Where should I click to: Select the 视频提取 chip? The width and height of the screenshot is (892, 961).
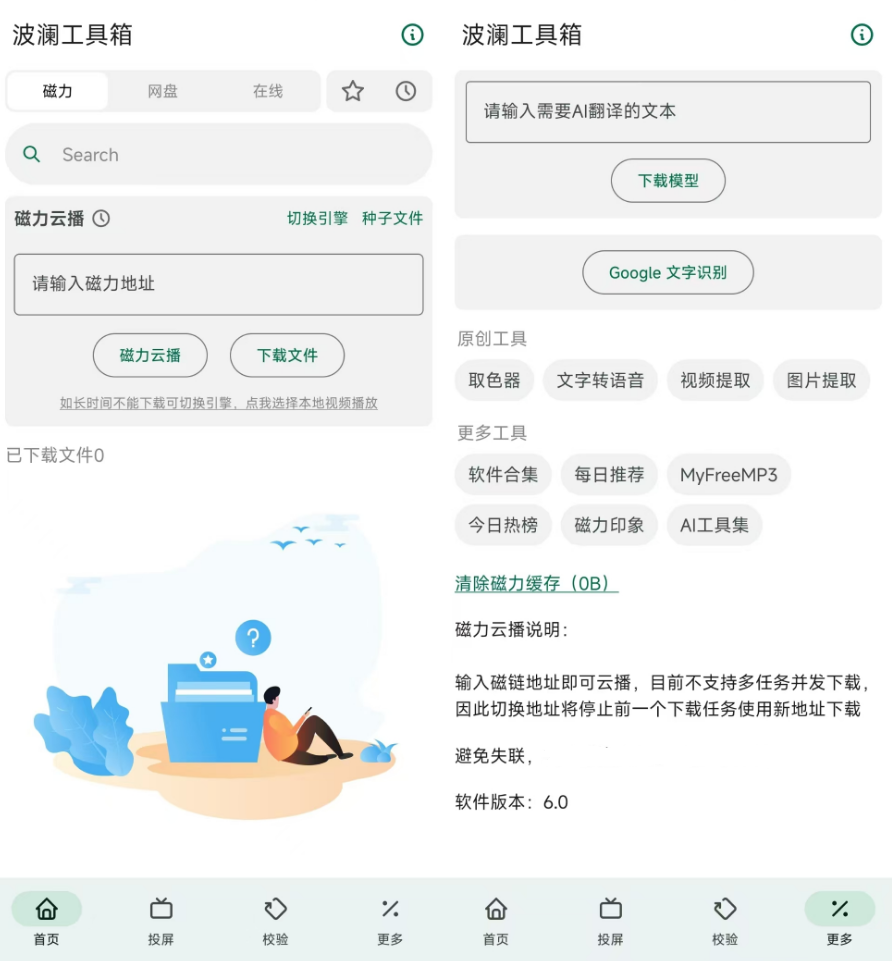(715, 381)
